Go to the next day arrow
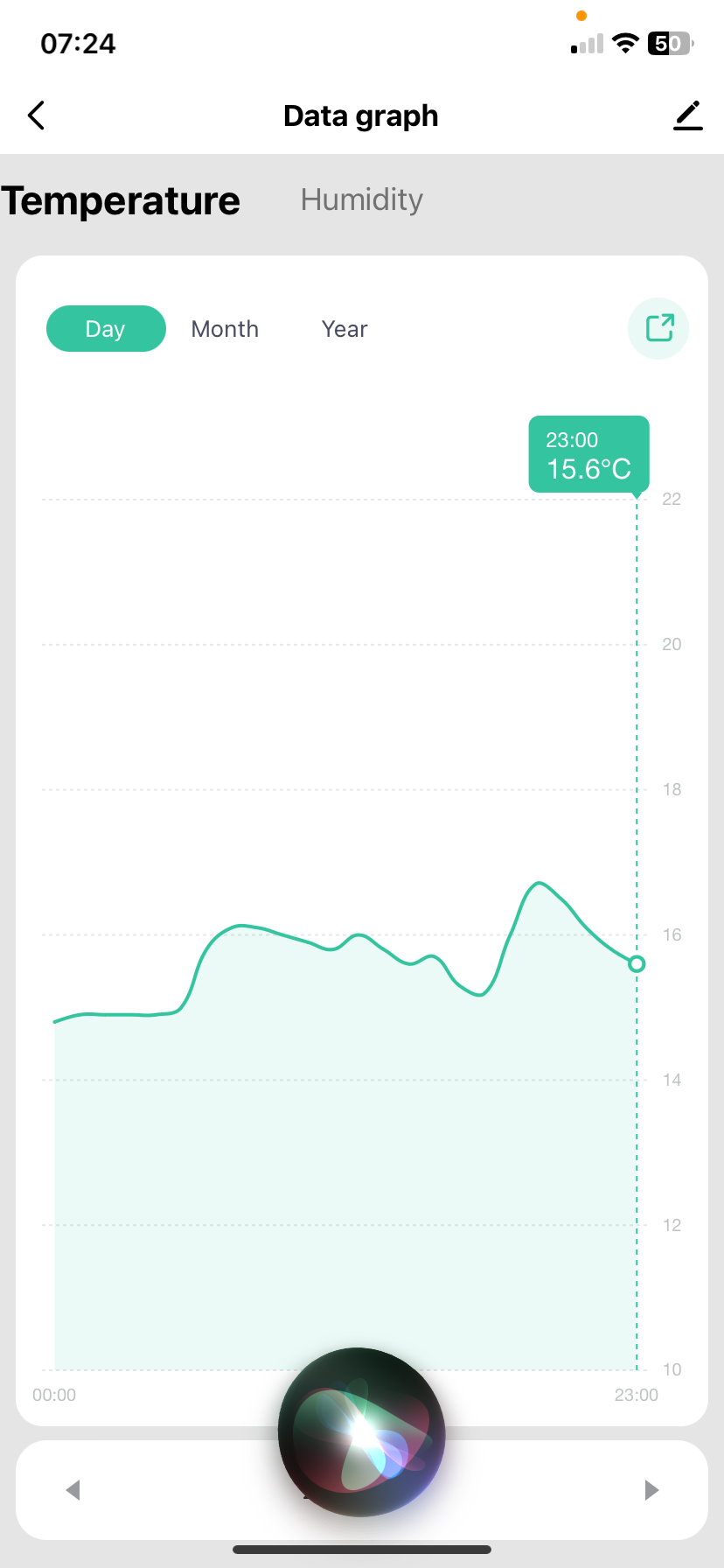 [x=651, y=1490]
